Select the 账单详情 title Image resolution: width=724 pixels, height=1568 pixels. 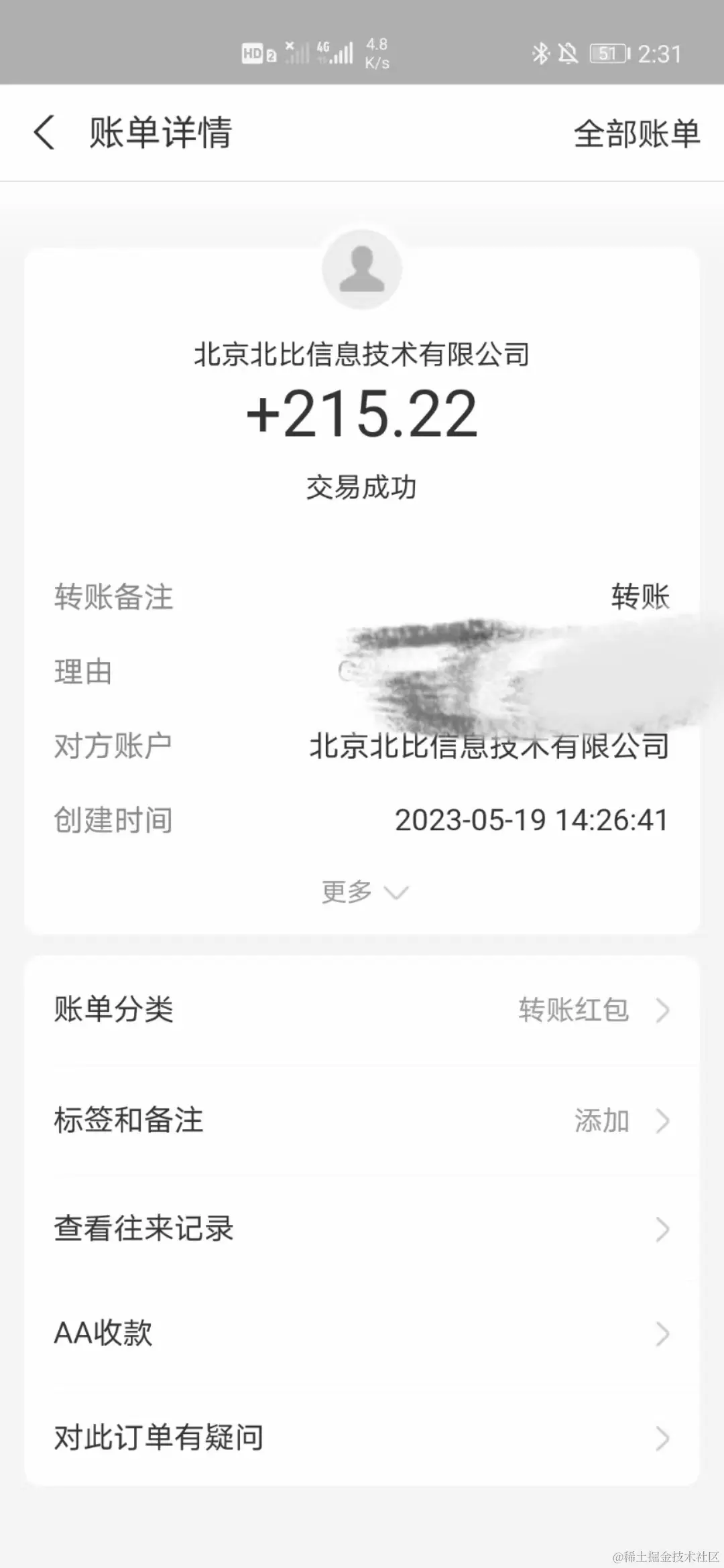(x=160, y=133)
